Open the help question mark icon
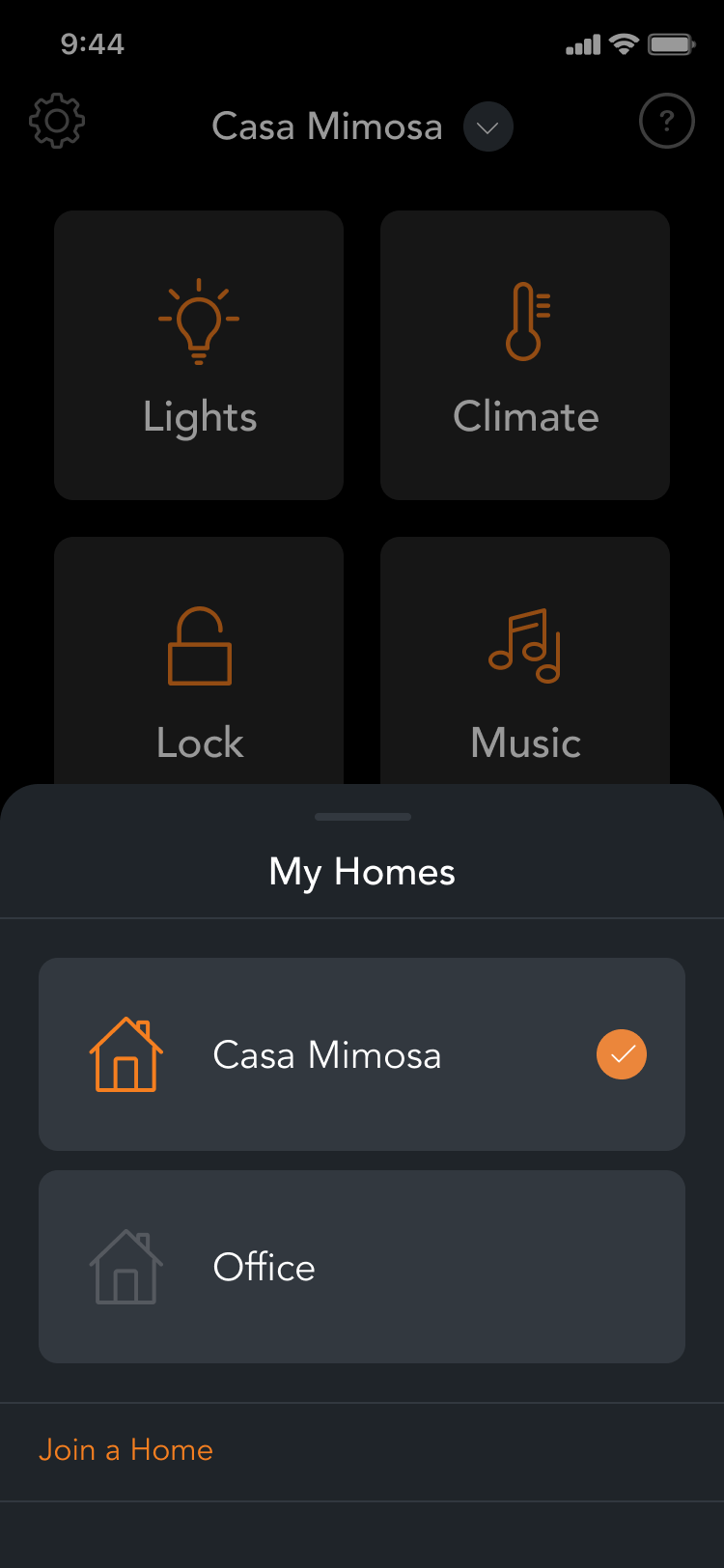Viewport: 724px width, 1568px height. (667, 122)
